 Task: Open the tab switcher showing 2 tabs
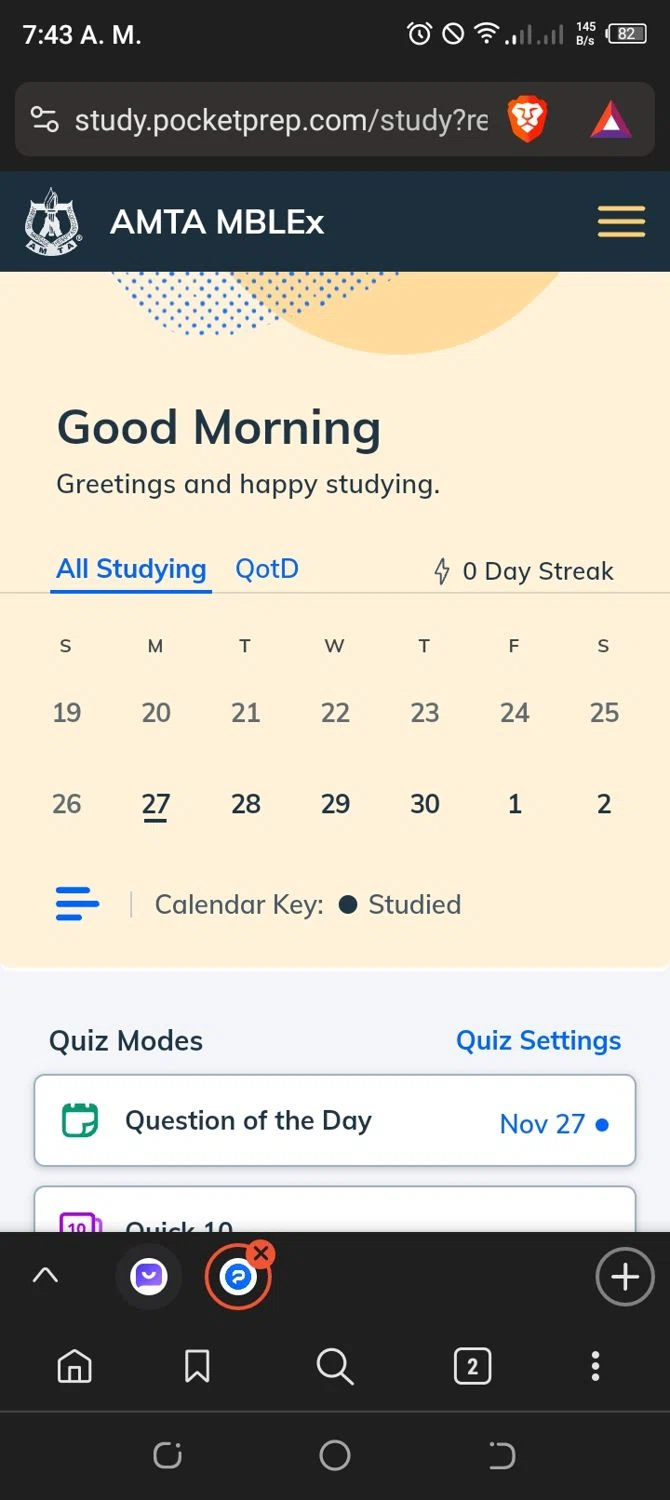472,1366
